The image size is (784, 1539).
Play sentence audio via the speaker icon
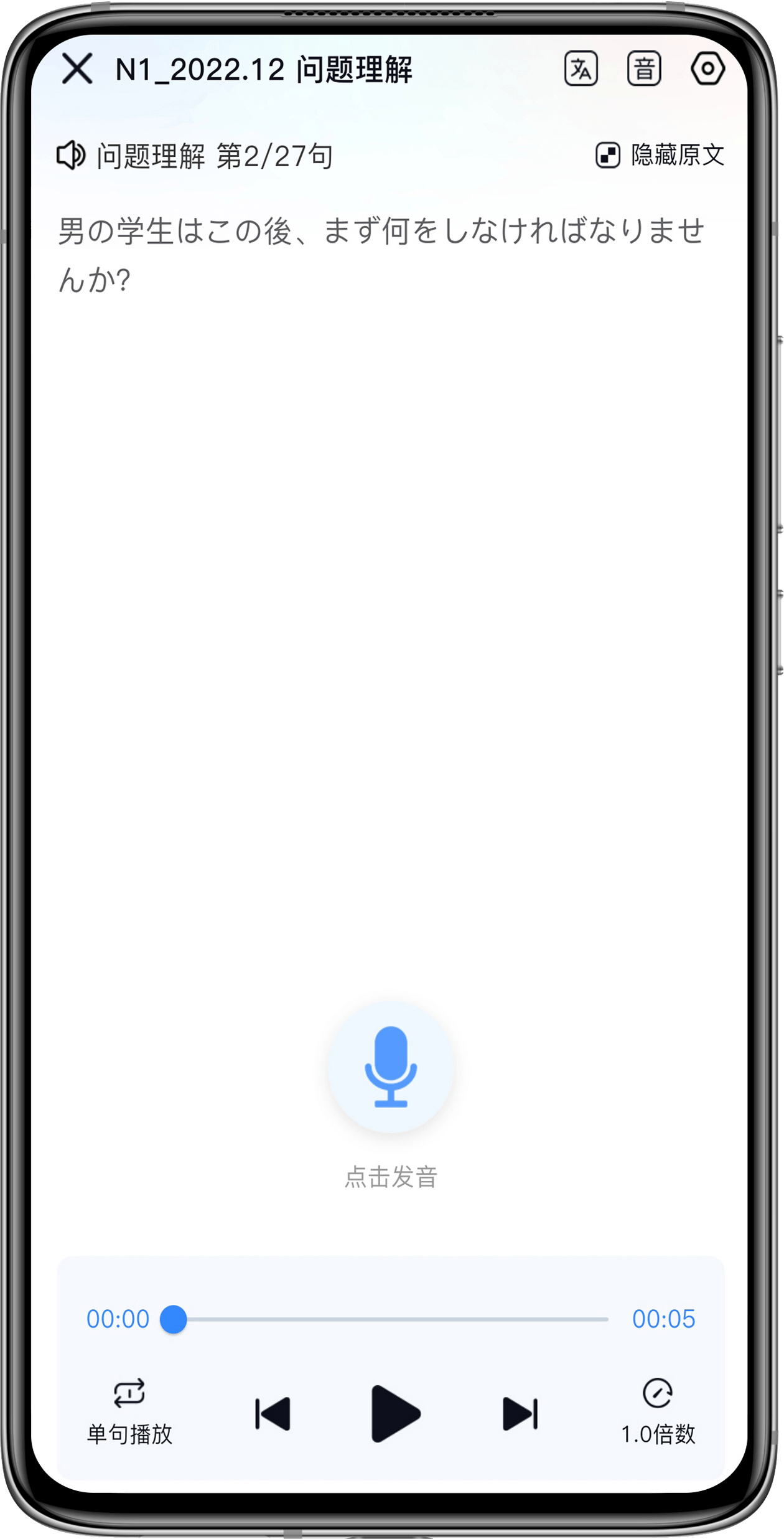(x=71, y=156)
